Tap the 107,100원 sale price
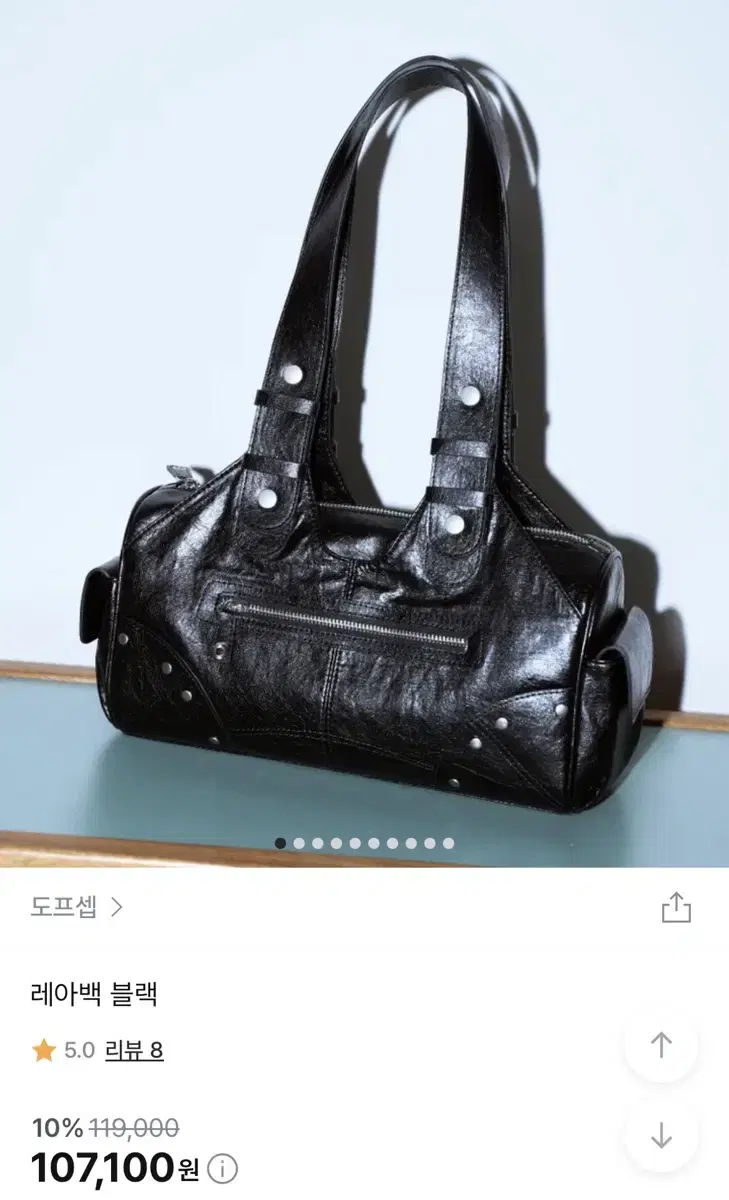 point(110,1166)
